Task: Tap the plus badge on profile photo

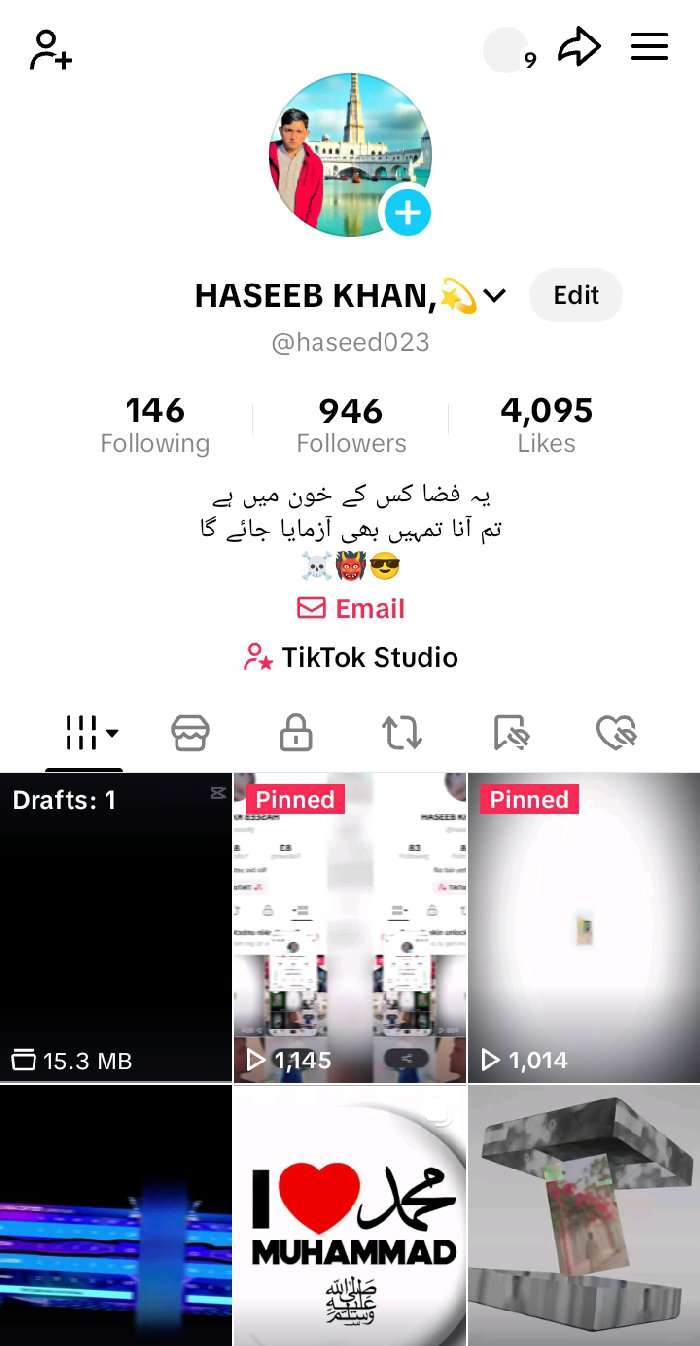Action: click(407, 213)
